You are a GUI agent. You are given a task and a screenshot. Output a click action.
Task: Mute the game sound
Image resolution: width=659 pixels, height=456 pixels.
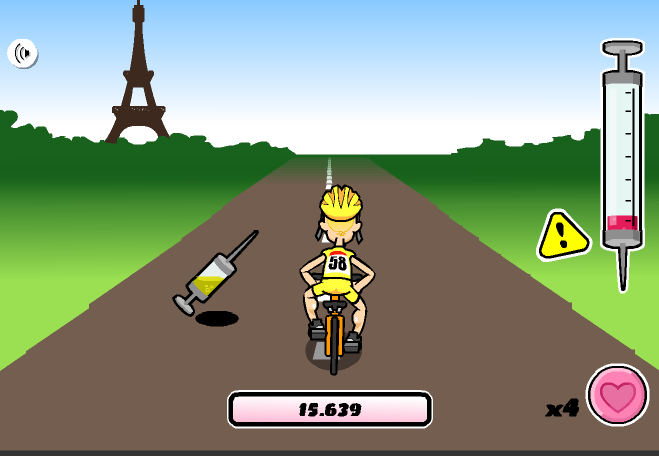point(22,53)
